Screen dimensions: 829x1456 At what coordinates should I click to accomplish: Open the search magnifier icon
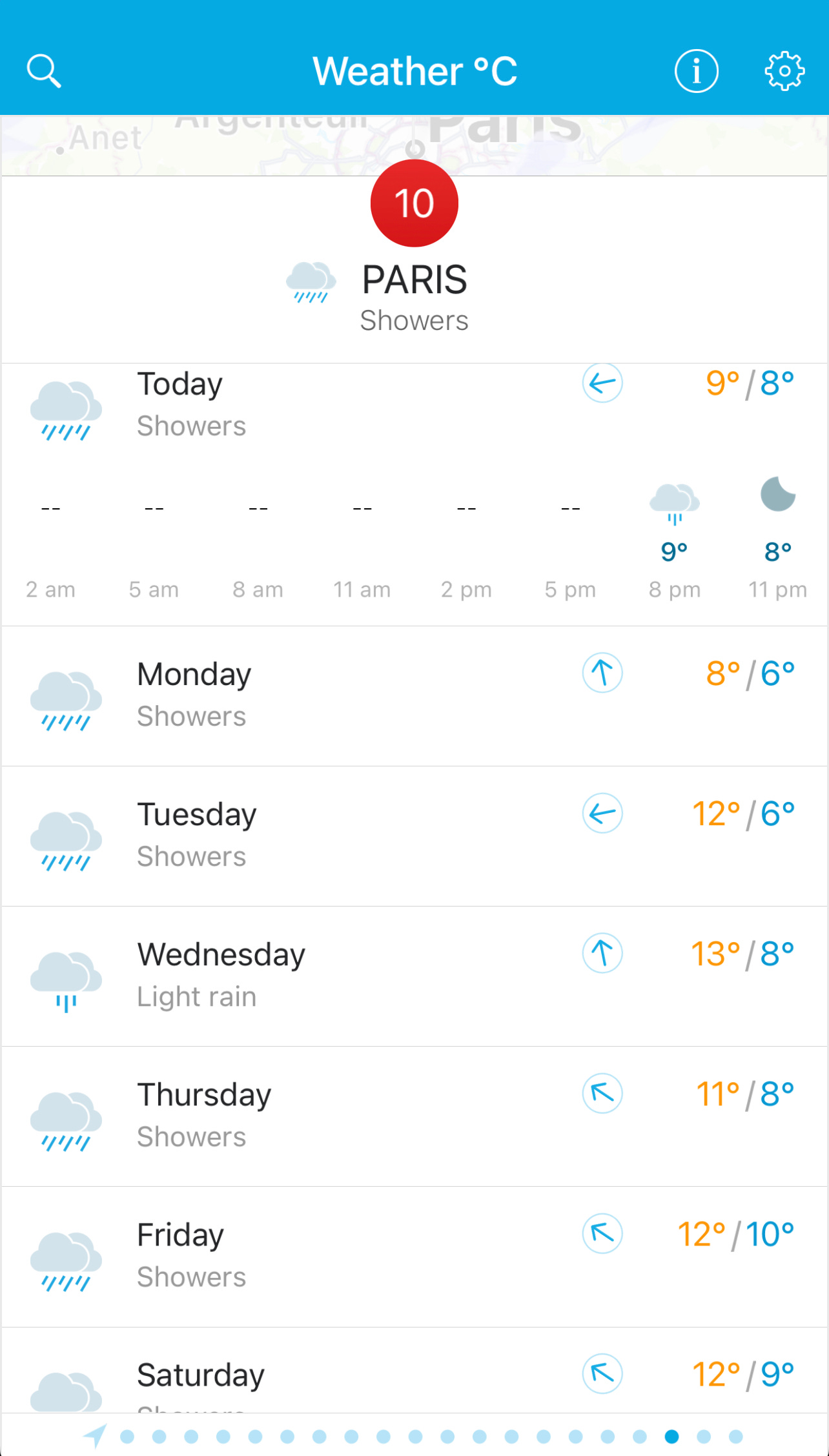click(x=44, y=71)
